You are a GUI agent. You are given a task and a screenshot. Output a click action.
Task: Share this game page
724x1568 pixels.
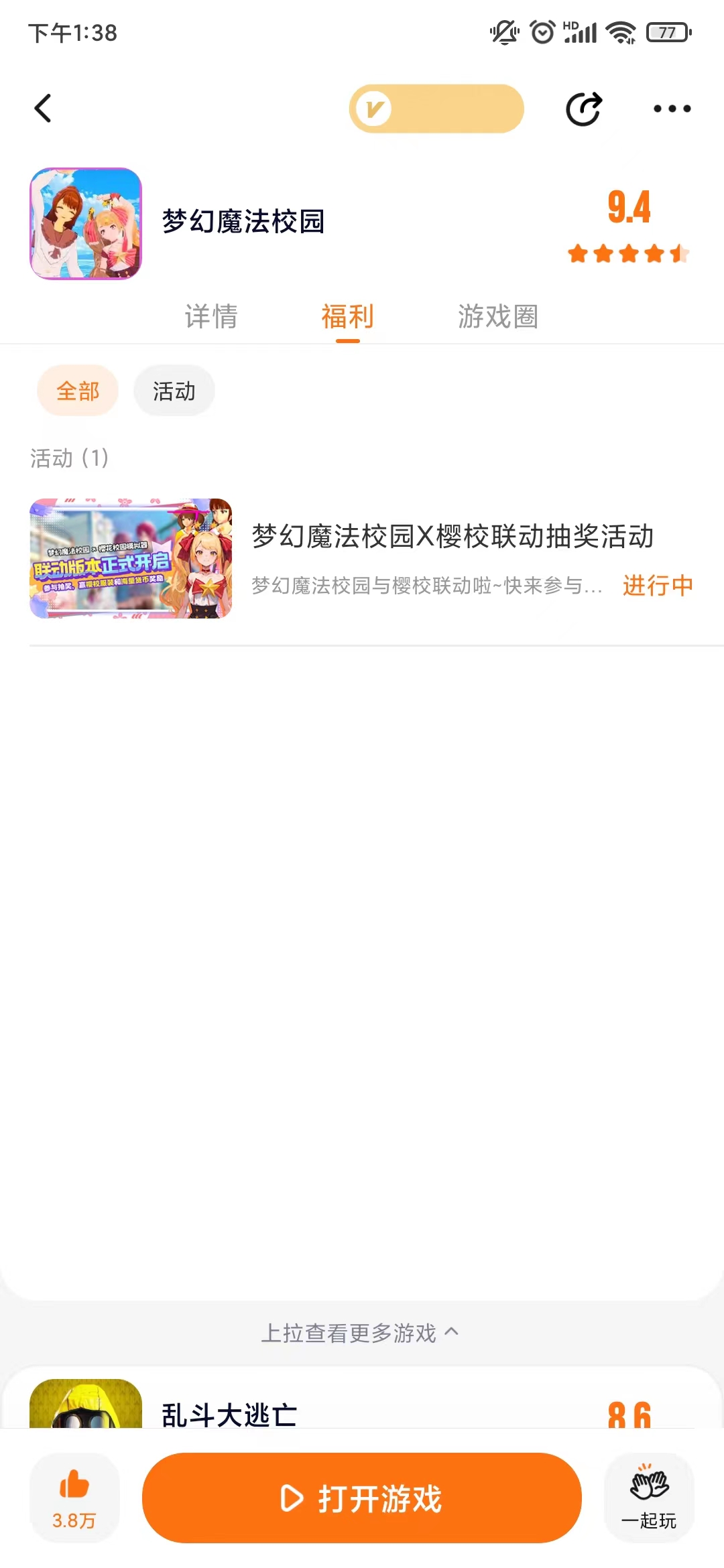[x=583, y=109]
